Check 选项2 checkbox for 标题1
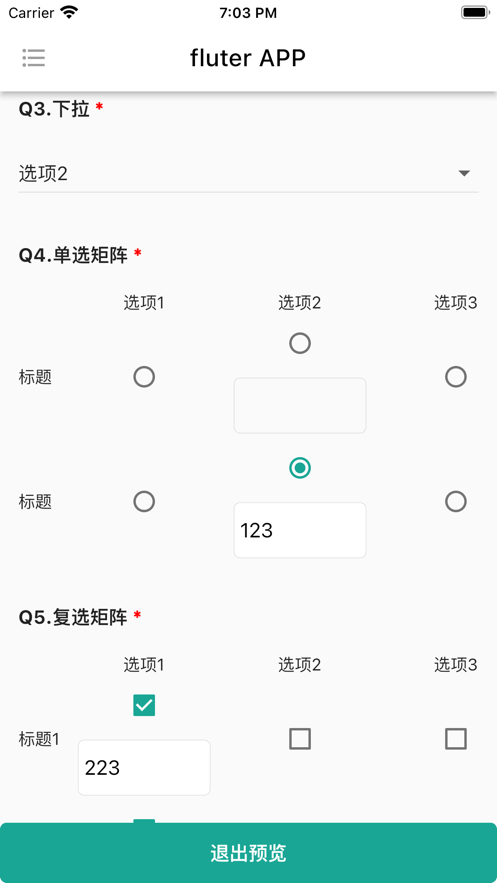 click(300, 738)
